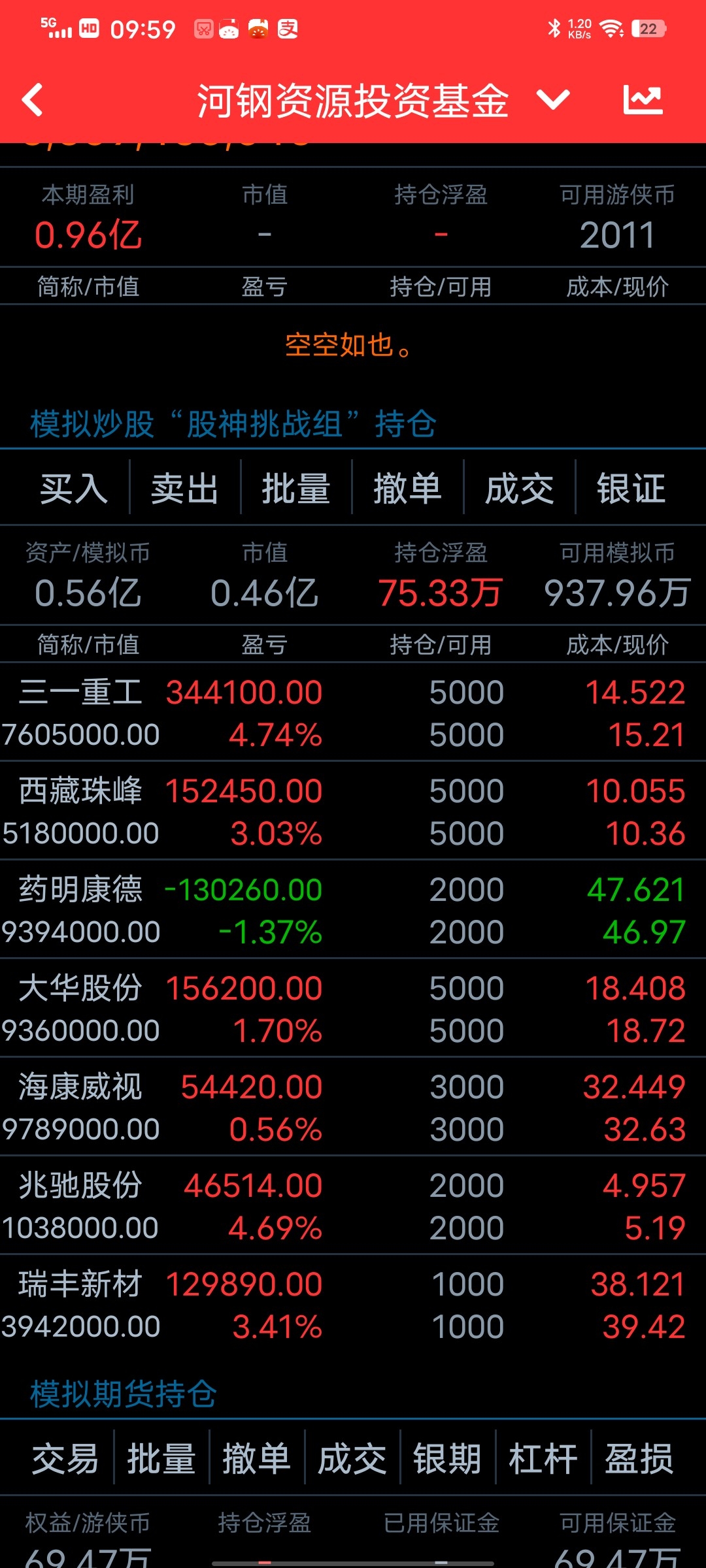Open 交易 in the futures toolbar
This screenshot has height=1568, width=706.
click(65, 1459)
